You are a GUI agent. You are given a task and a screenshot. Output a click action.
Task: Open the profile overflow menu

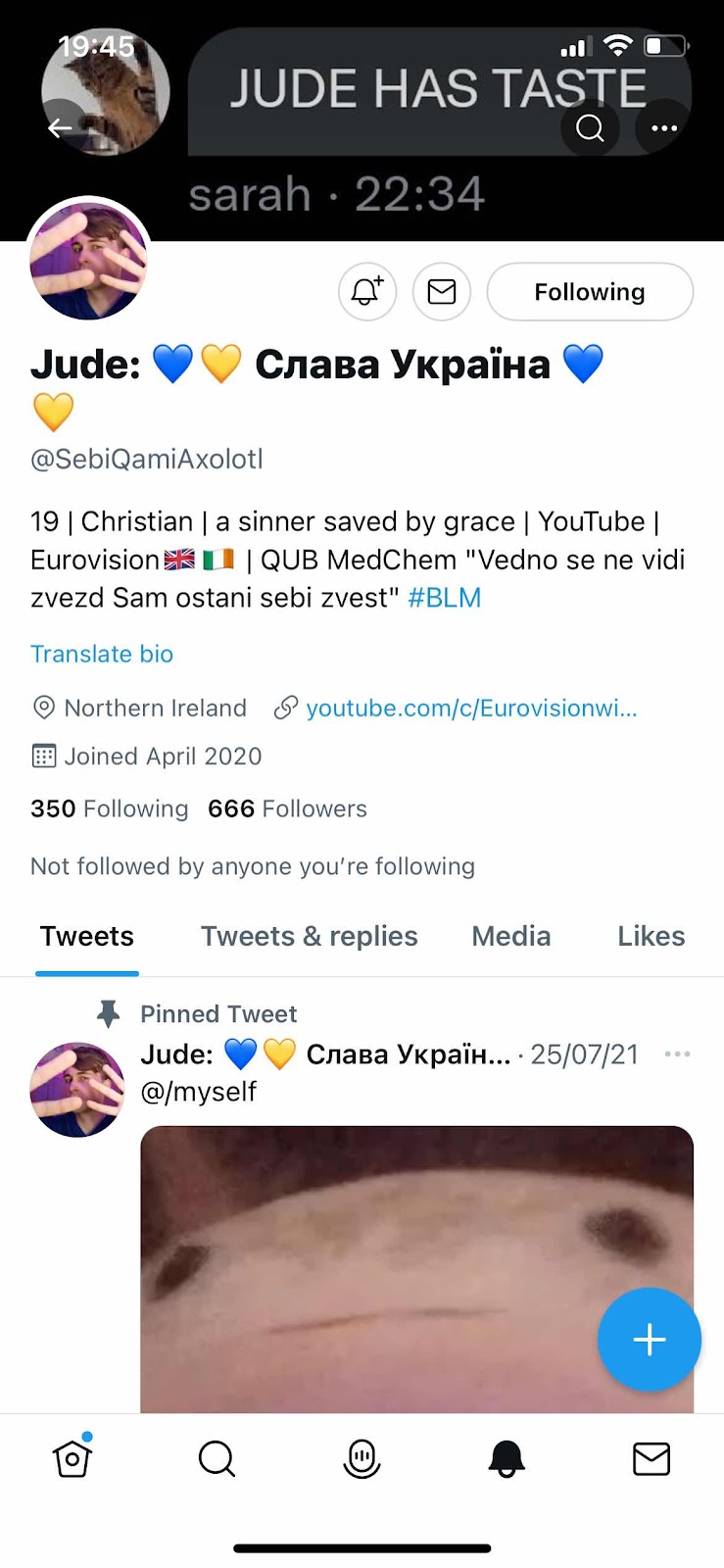tap(664, 127)
